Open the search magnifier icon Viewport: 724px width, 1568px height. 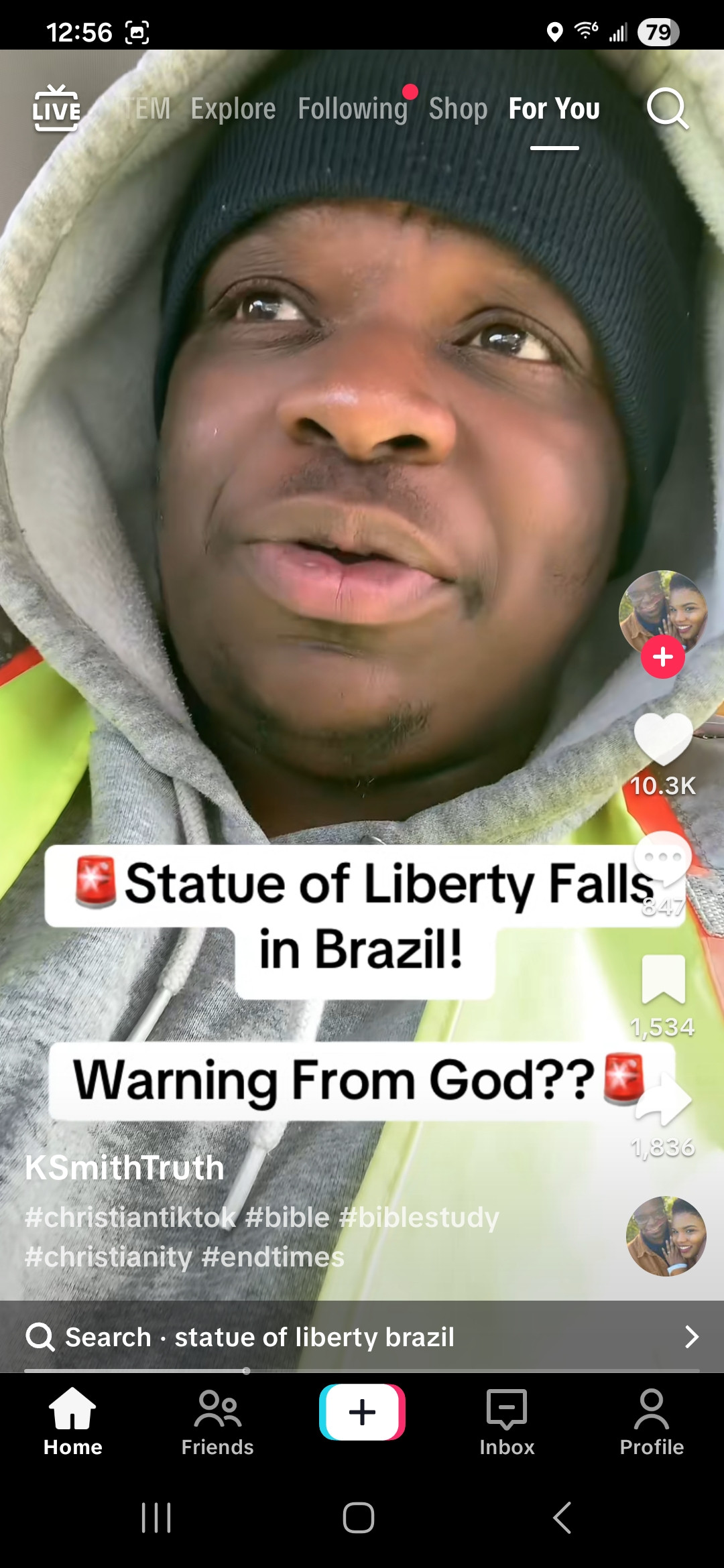click(x=667, y=109)
